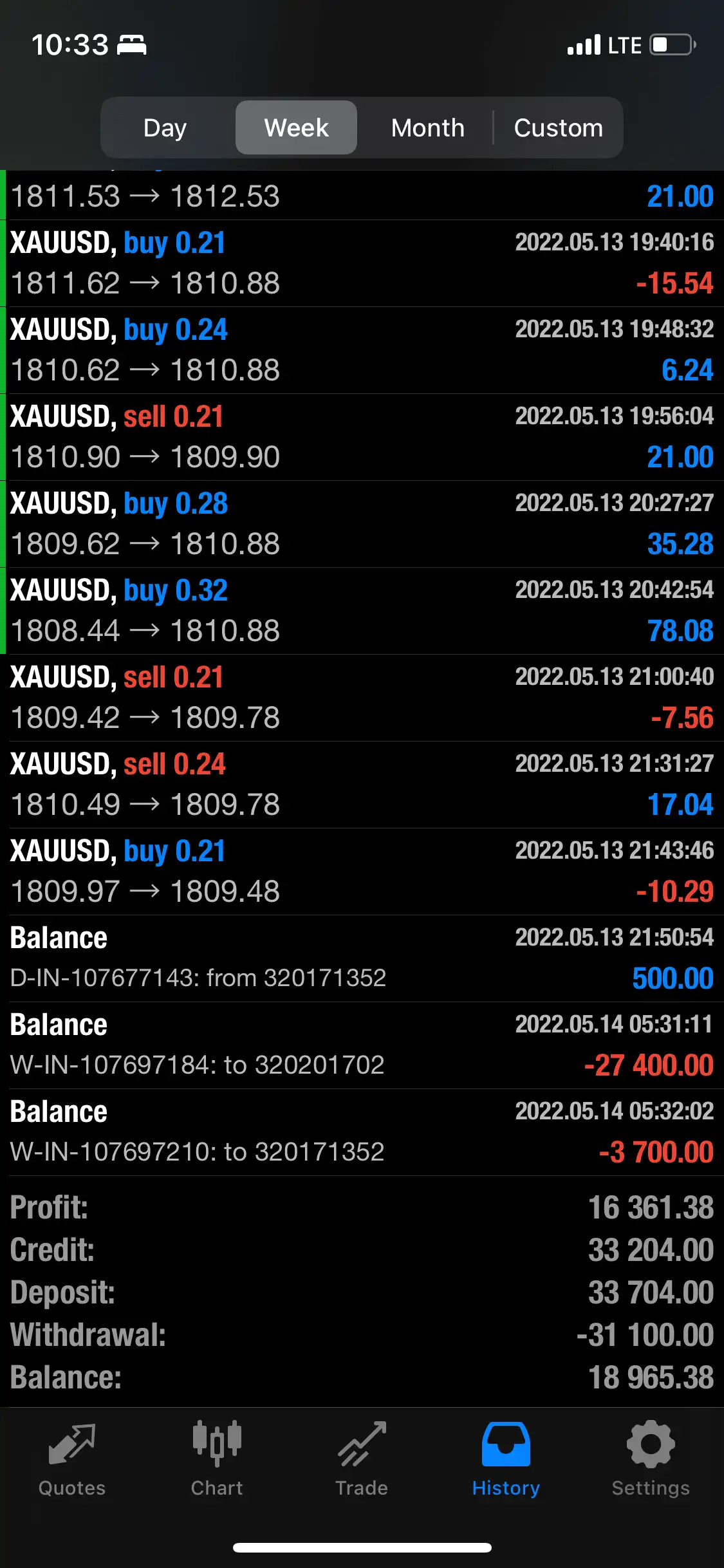
Task: View the -27 400.00 withdrawal entry
Action: pyautogui.click(x=362, y=1045)
